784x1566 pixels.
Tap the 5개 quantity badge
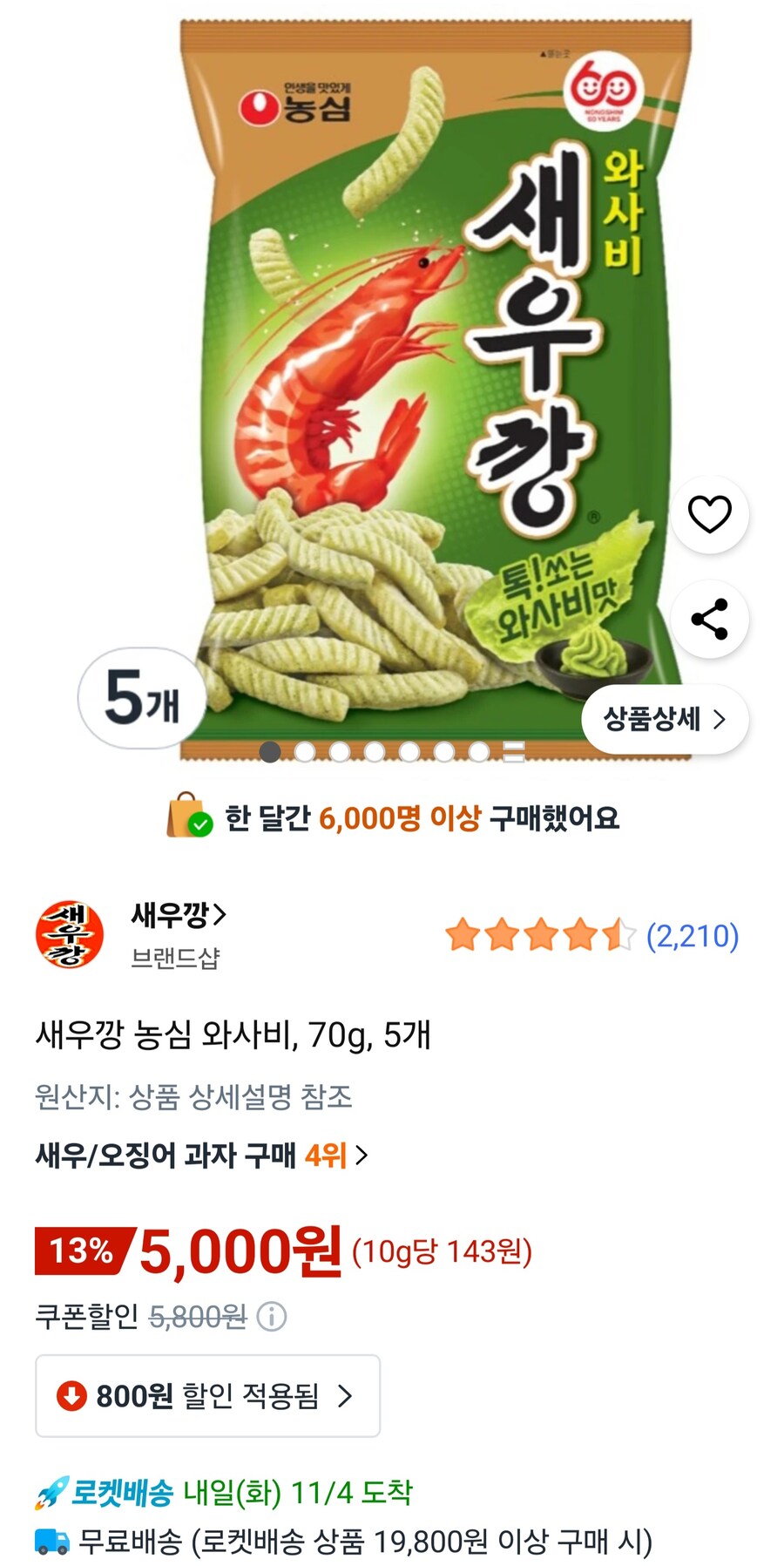(x=142, y=701)
